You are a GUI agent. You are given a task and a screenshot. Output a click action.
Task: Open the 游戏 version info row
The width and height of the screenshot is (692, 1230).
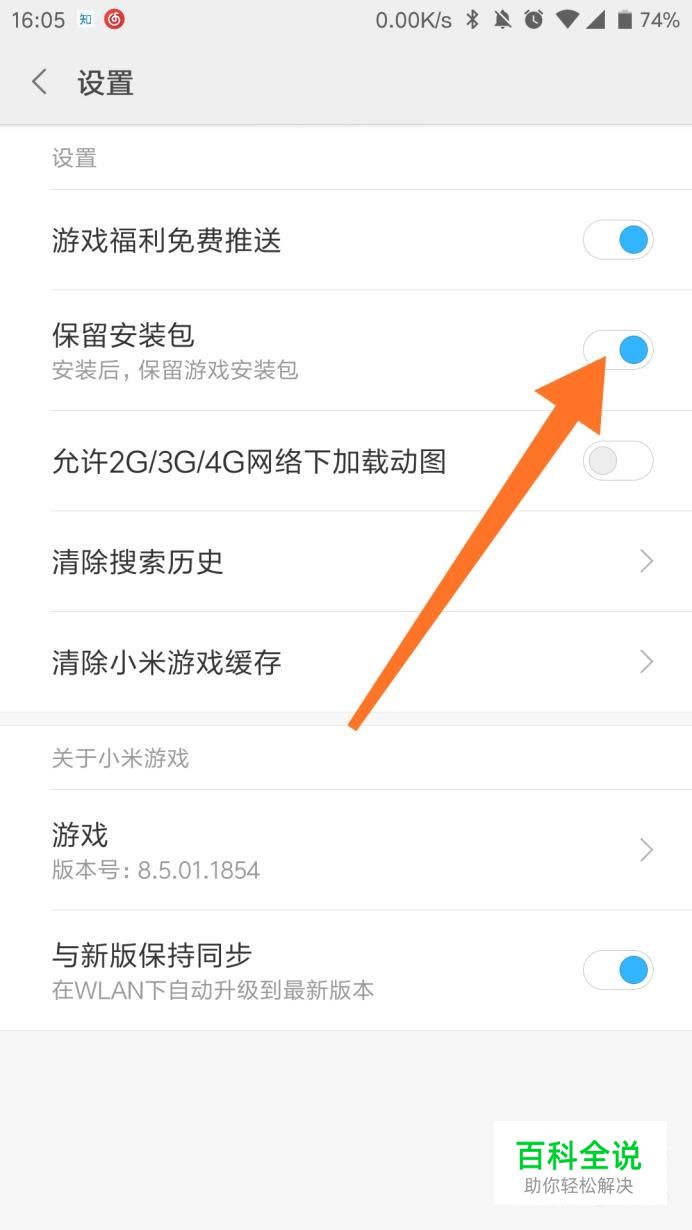point(346,850)
